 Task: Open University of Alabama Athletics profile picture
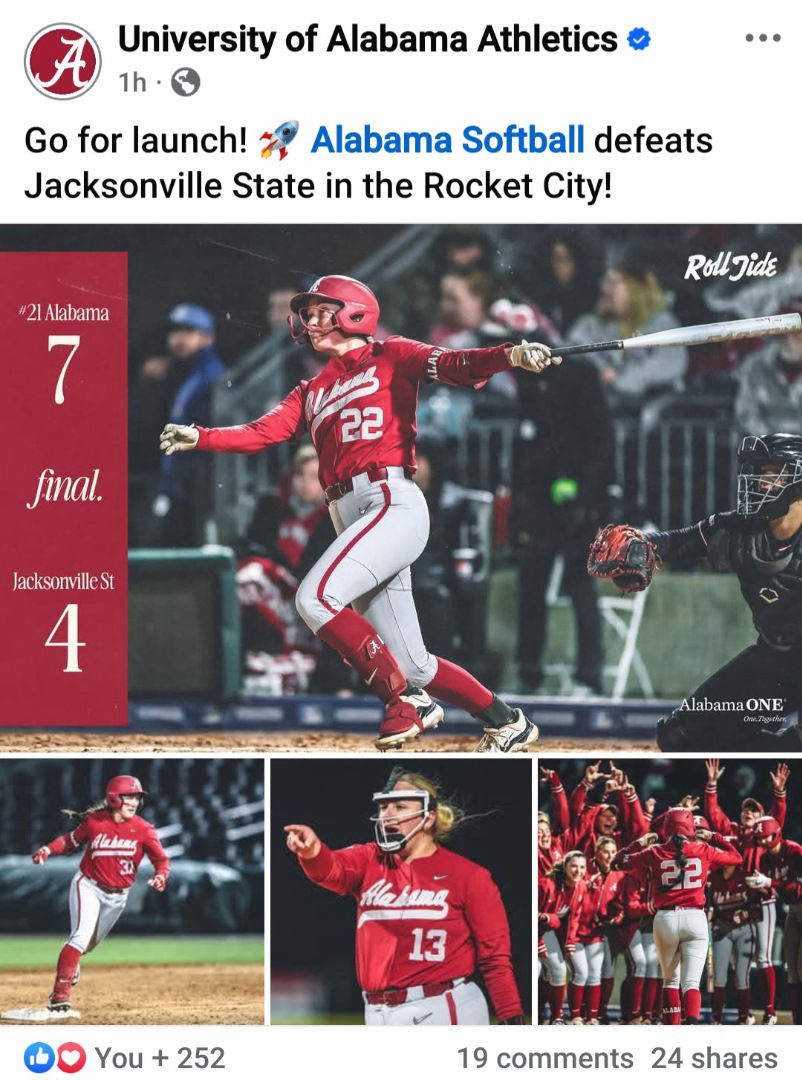62,61
